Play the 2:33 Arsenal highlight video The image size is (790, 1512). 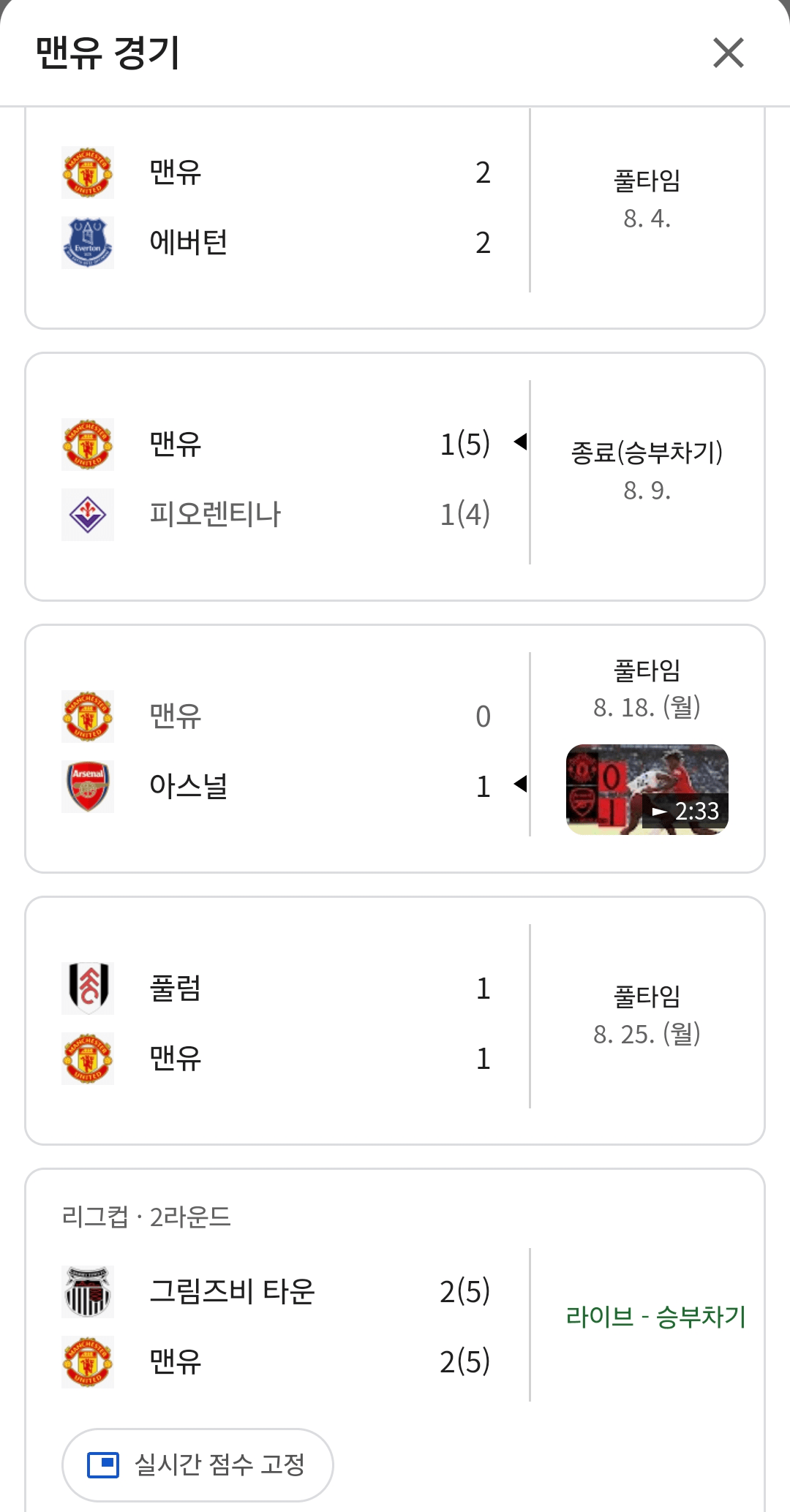click(647, 790)
